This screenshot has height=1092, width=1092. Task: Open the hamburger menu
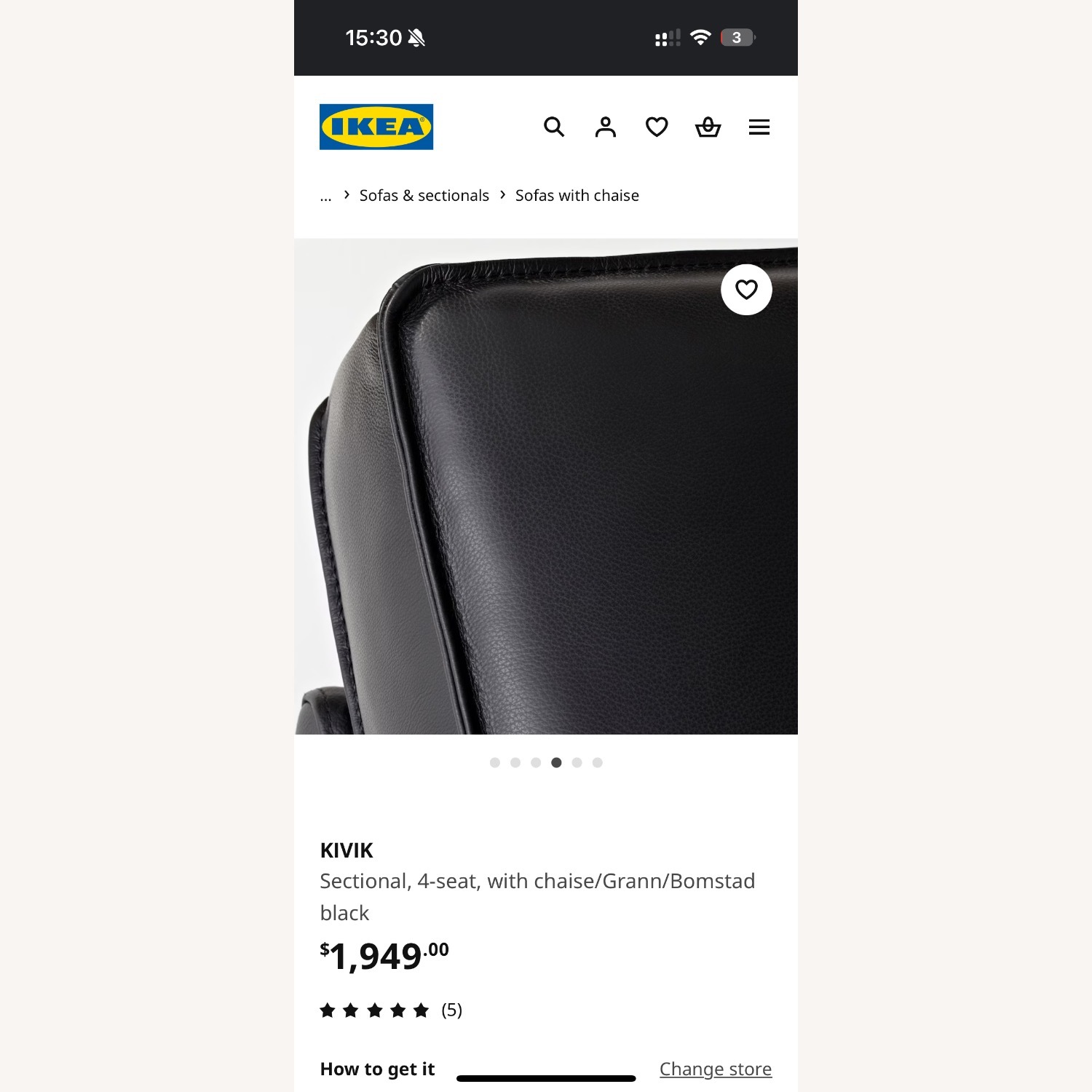(759, 127)
